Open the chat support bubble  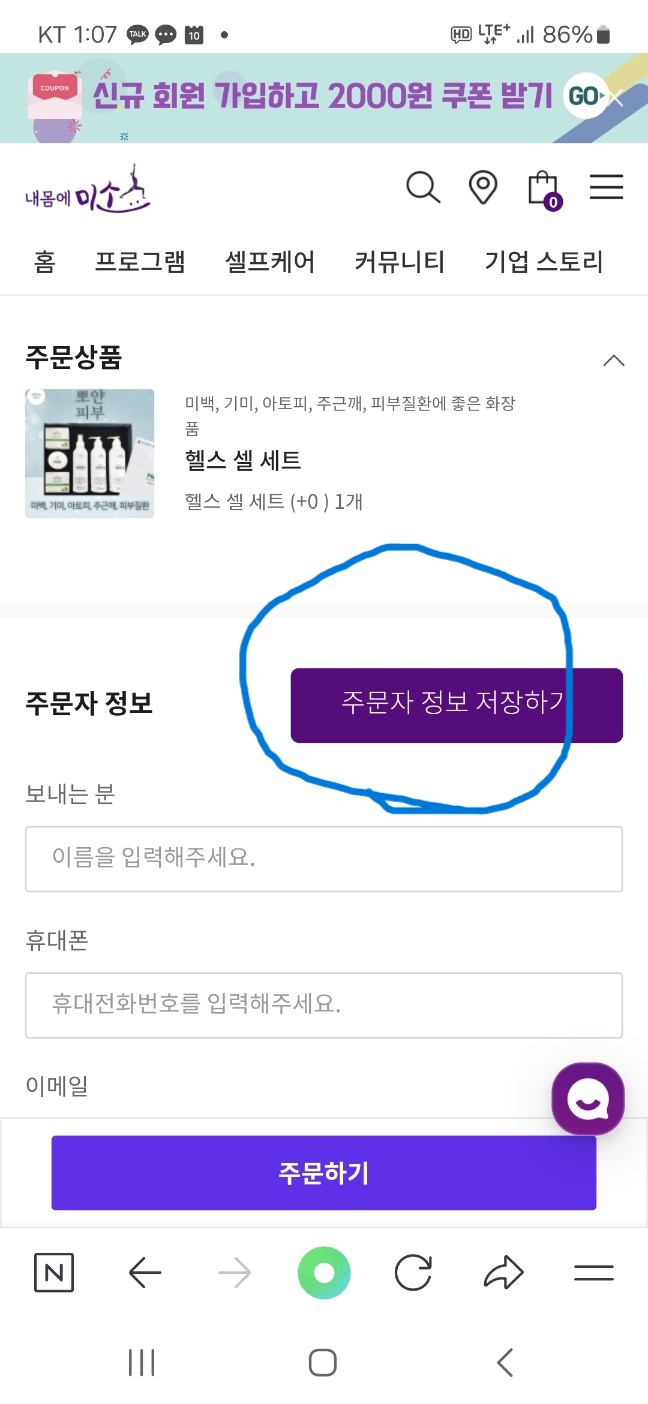[588, 1098]
